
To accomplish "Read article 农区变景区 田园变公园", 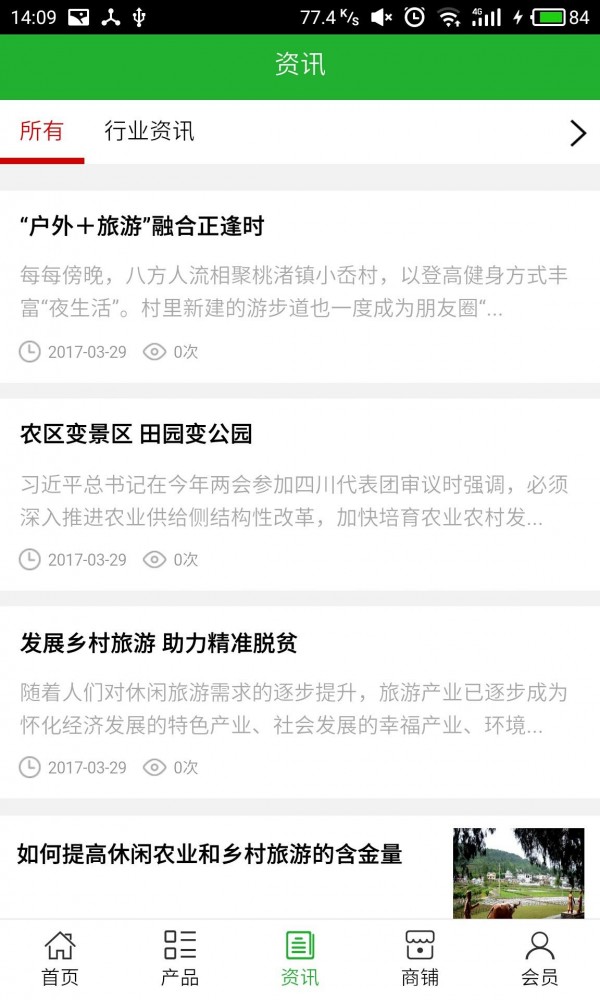I will tap(136, 434).
